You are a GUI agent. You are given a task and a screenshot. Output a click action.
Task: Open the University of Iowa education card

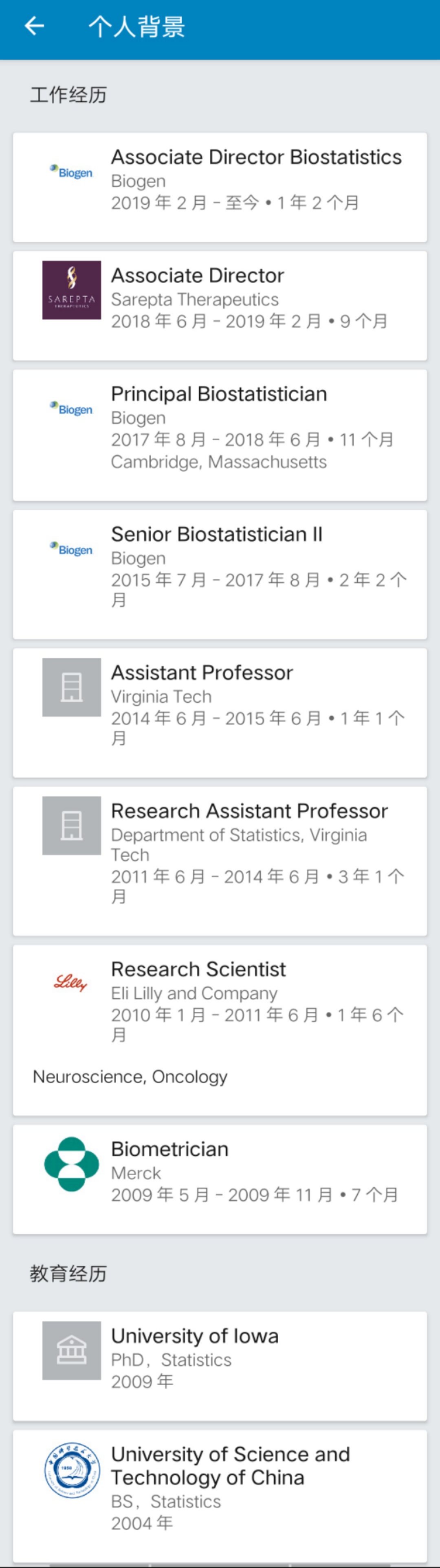click(x=220, y=1365)
